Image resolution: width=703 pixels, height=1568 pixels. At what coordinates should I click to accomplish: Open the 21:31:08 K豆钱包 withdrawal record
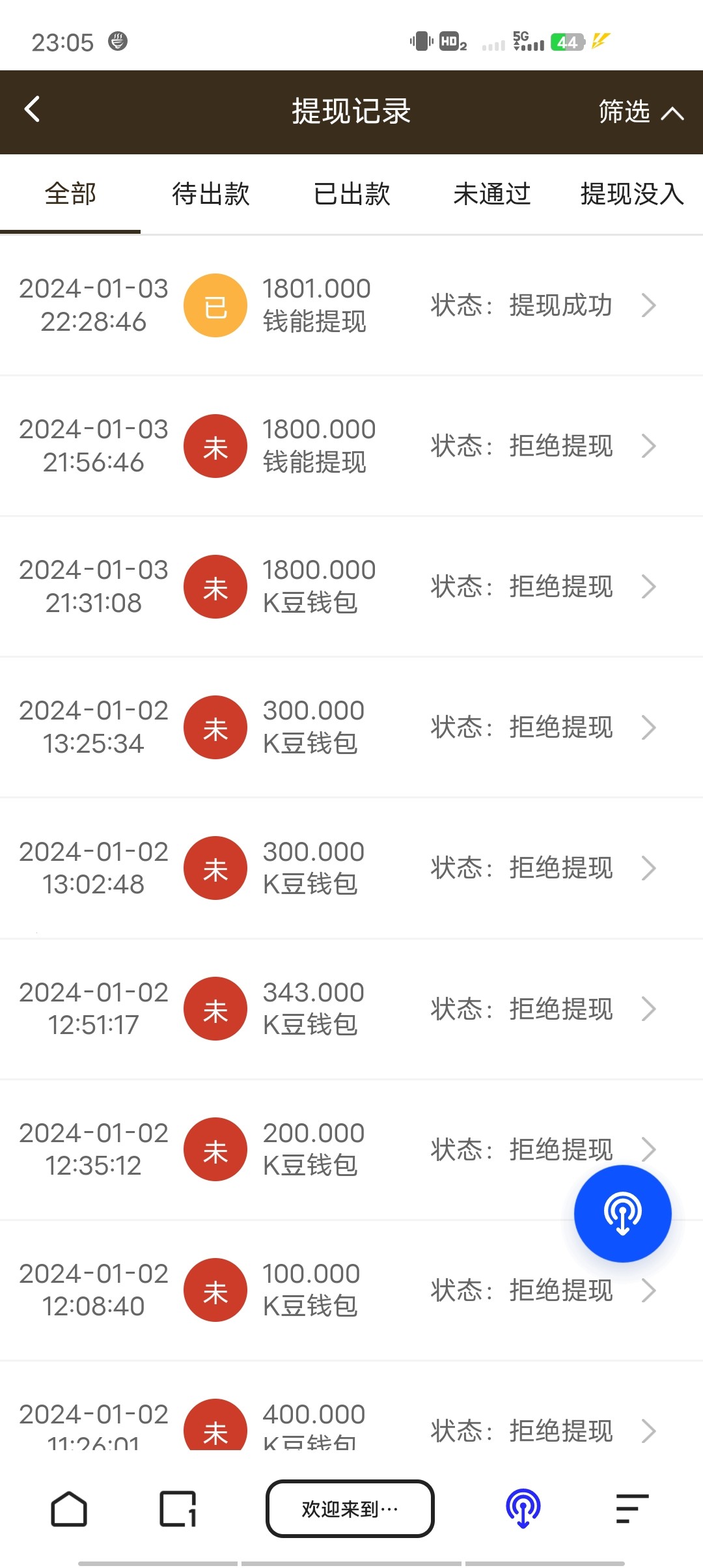point(351,587)
